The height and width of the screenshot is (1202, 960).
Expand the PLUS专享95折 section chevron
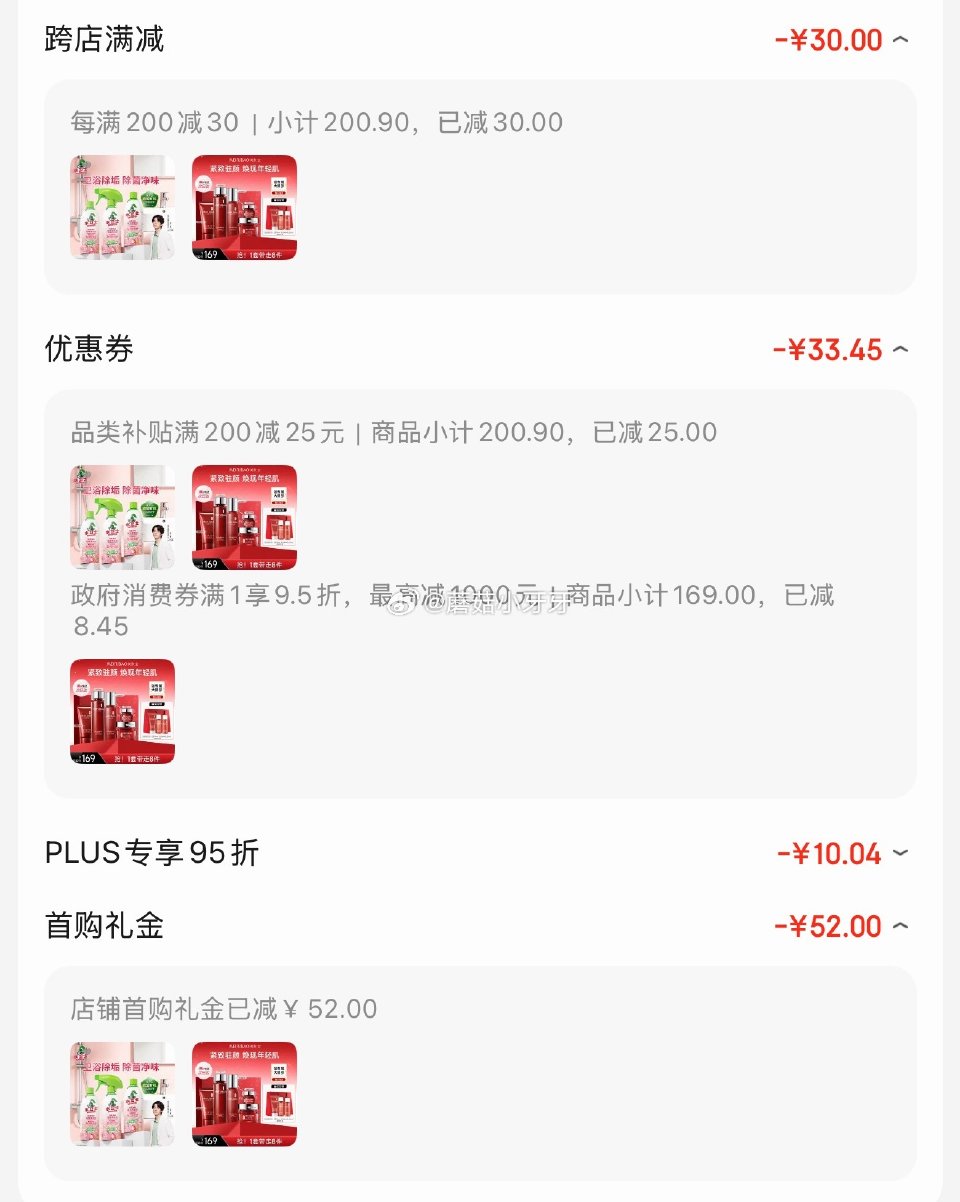[901, 854]
